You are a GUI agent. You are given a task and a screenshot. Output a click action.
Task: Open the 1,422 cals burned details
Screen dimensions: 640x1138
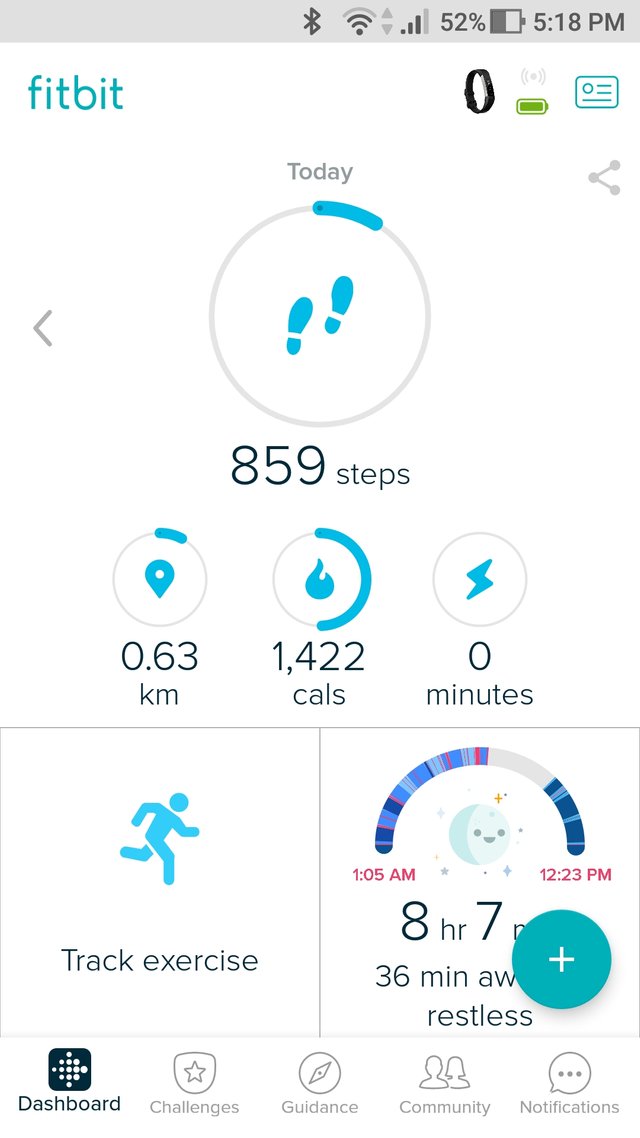pyautogui.click(x=319, y=617)
